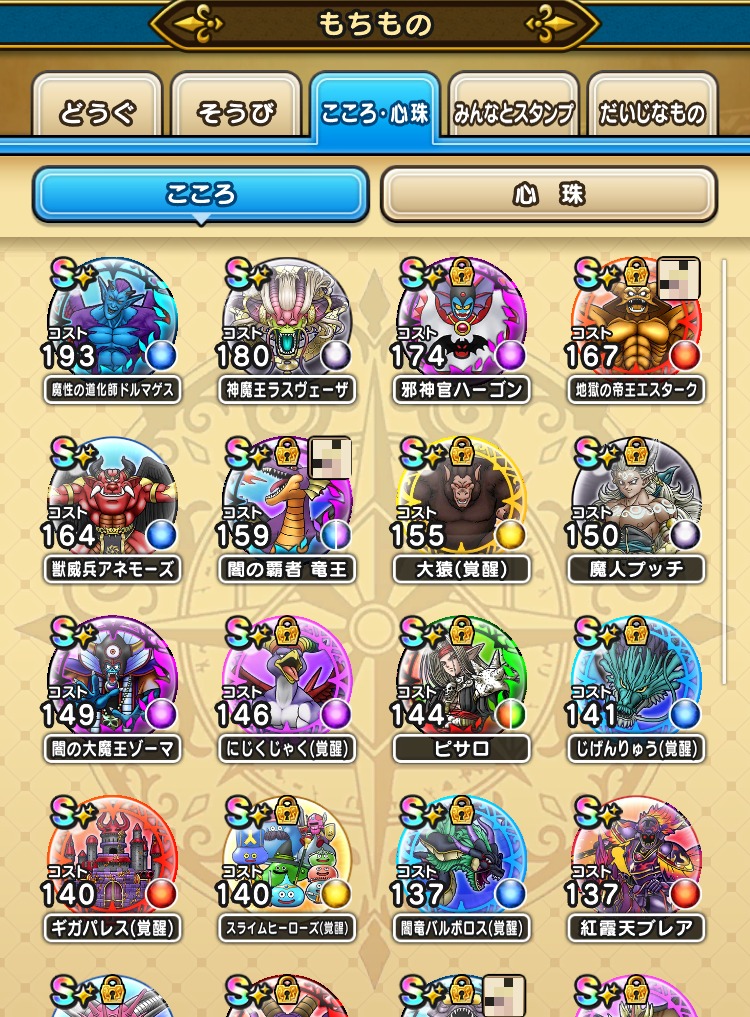Switch to the 心珠 sub-tab

click(x=548, y=194)
